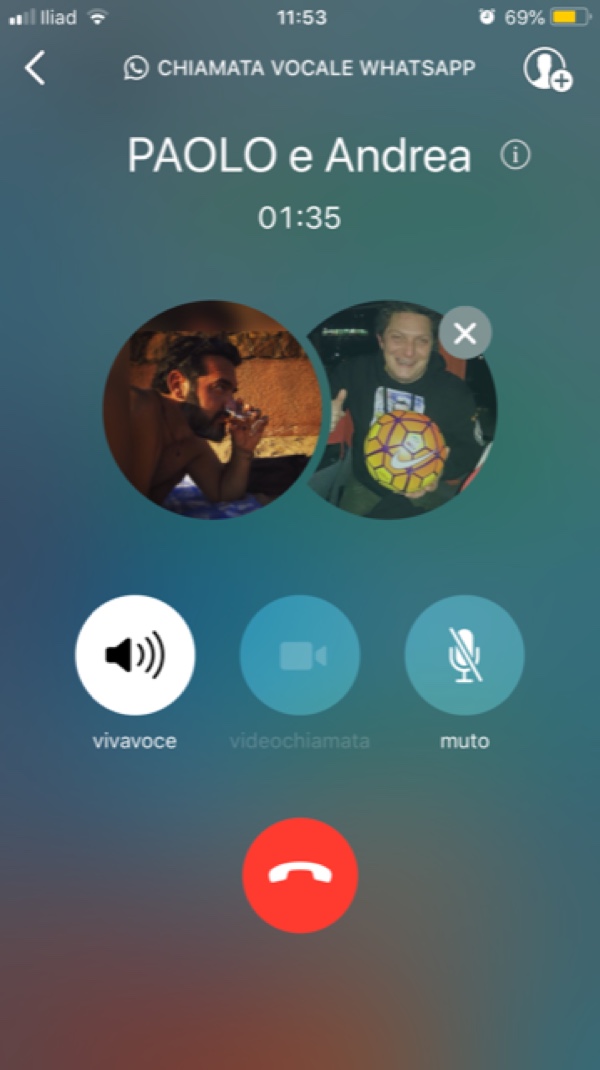End the call with the red button

pos(300,875)
